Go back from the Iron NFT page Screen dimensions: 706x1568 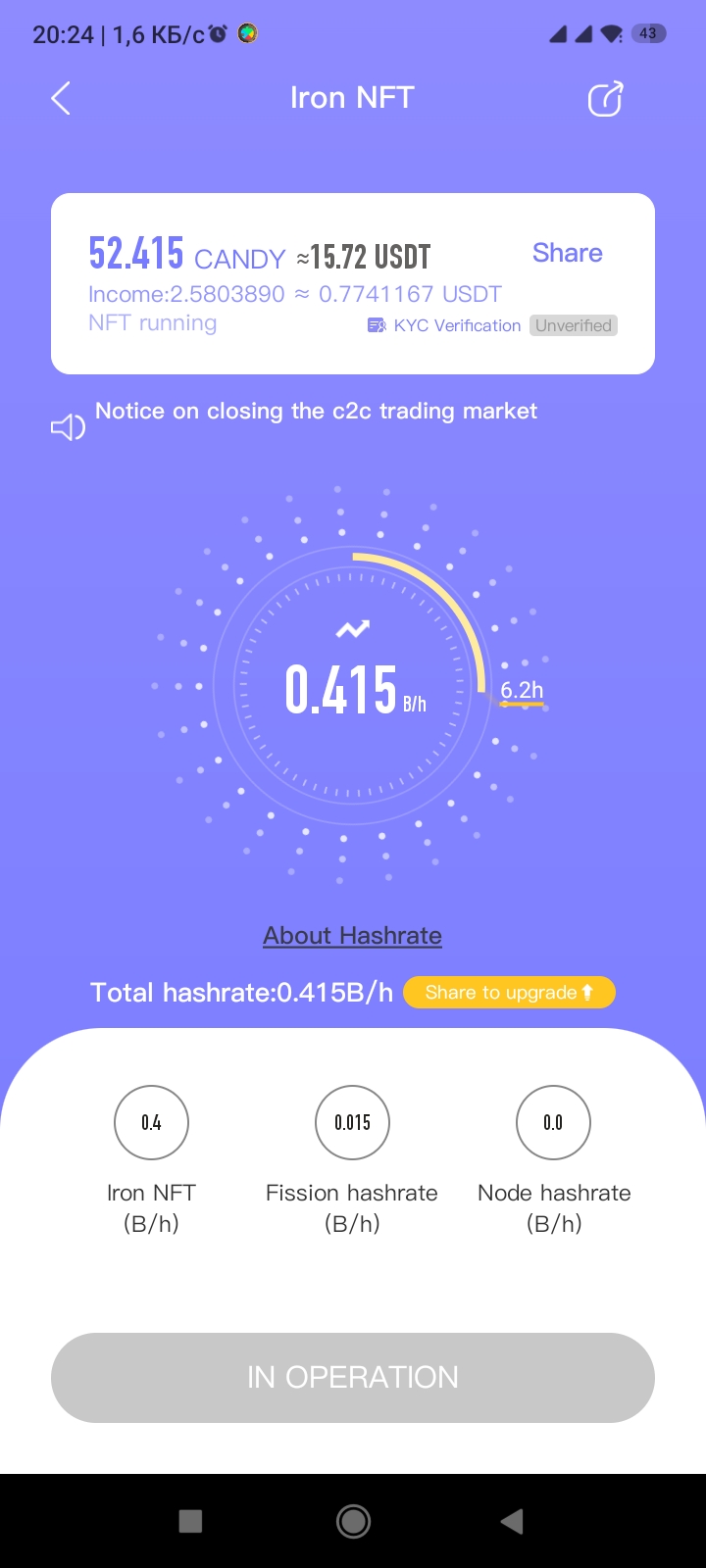(x=61, y=98)
